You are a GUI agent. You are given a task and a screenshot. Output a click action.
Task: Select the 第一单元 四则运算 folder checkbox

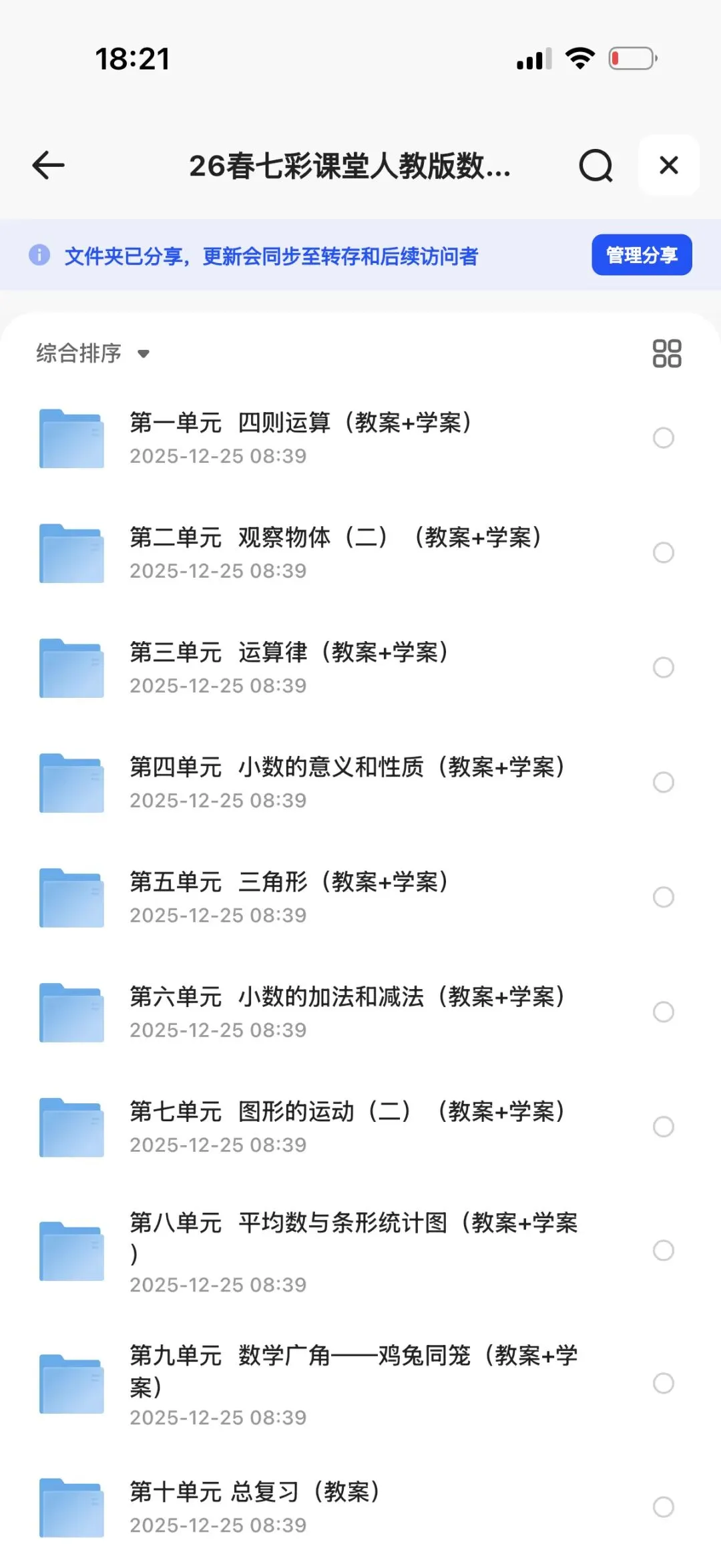663,438
